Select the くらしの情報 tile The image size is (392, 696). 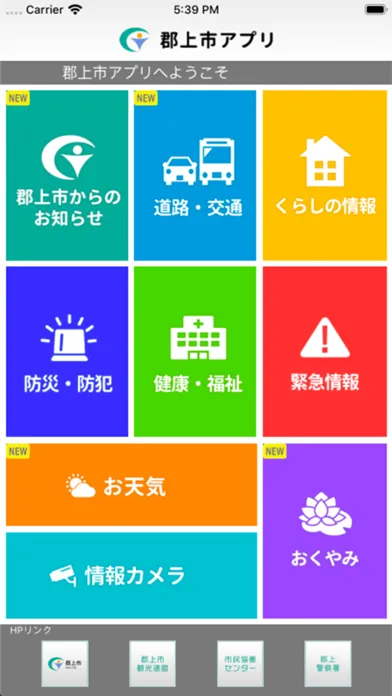325,175
